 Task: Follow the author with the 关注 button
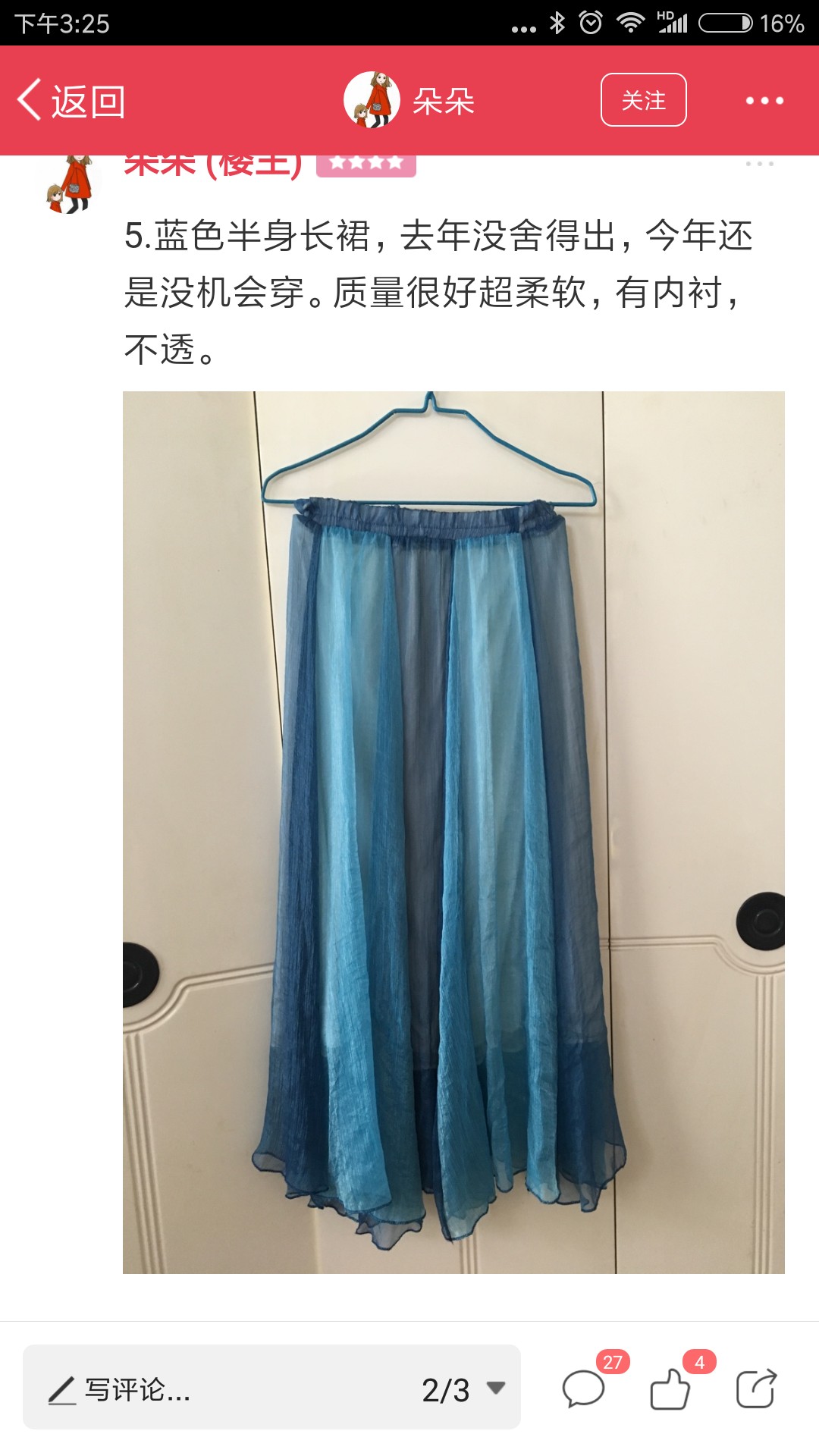point(644,100)
